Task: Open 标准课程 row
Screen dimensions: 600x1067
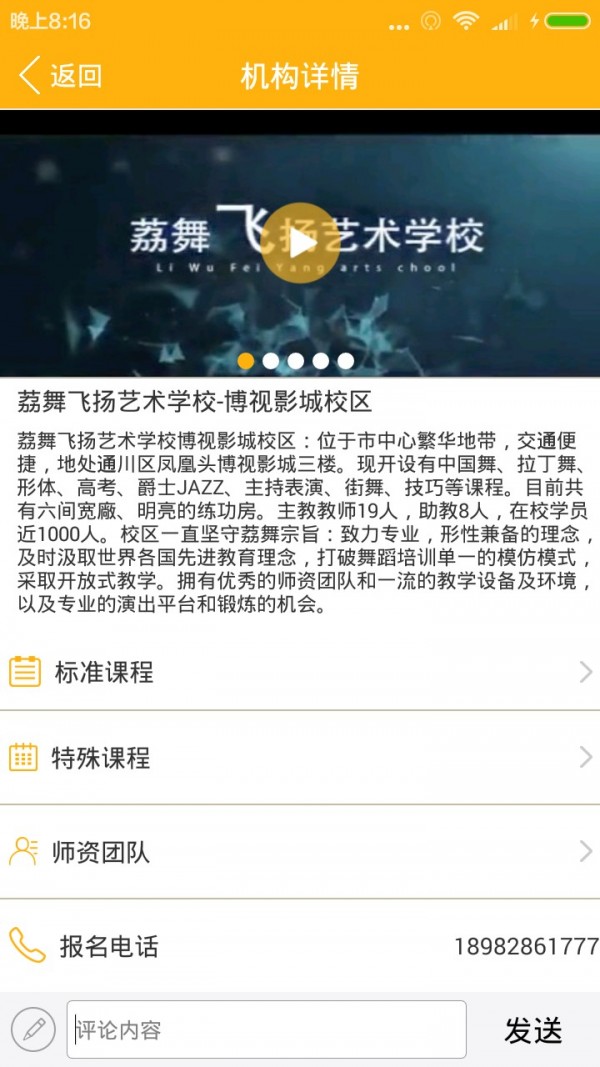Action: 300,672
